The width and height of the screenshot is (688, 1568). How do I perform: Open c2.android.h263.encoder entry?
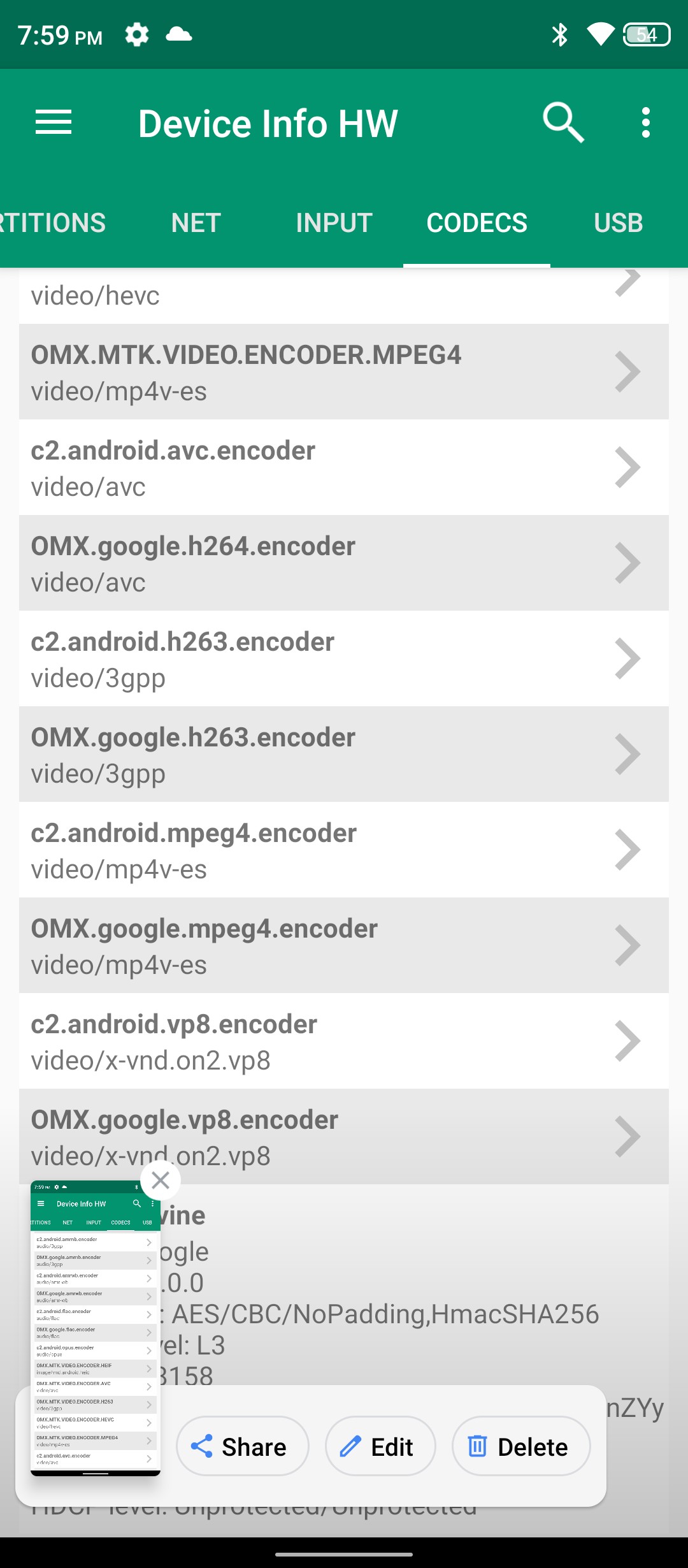point(344,659)
